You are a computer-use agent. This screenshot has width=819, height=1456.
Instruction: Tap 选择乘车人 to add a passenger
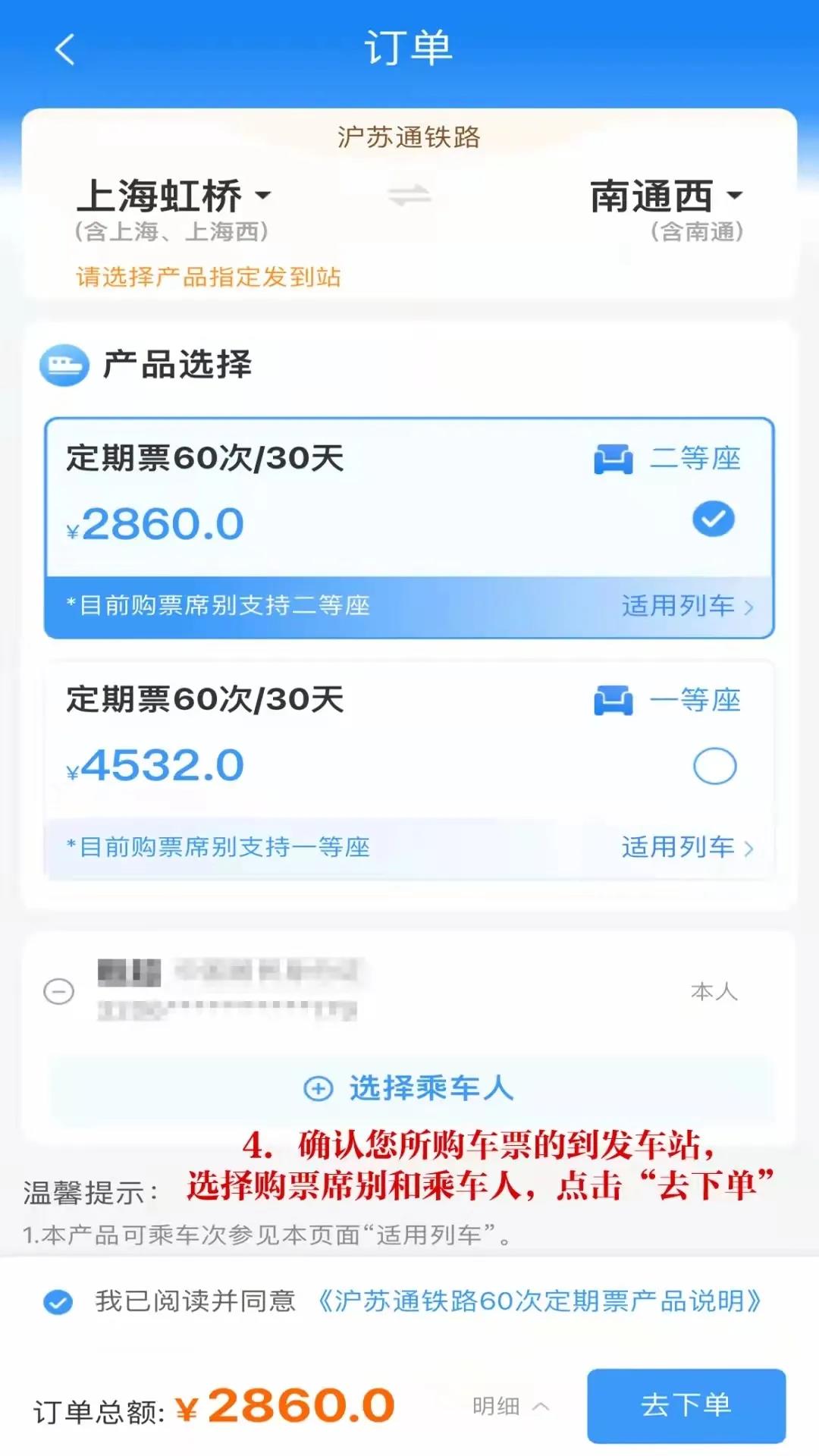pos(409,1088)
